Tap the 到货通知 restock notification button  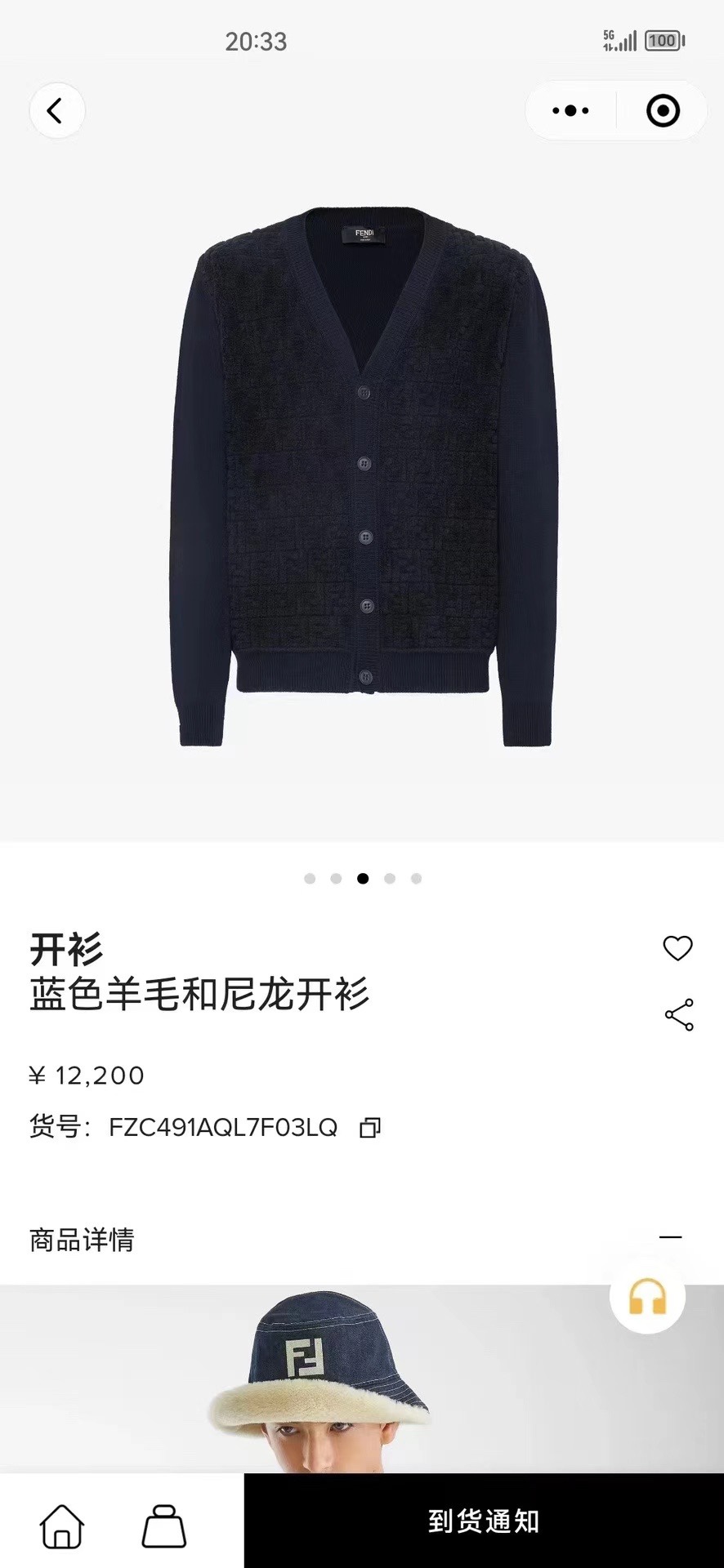[484, 1521]
